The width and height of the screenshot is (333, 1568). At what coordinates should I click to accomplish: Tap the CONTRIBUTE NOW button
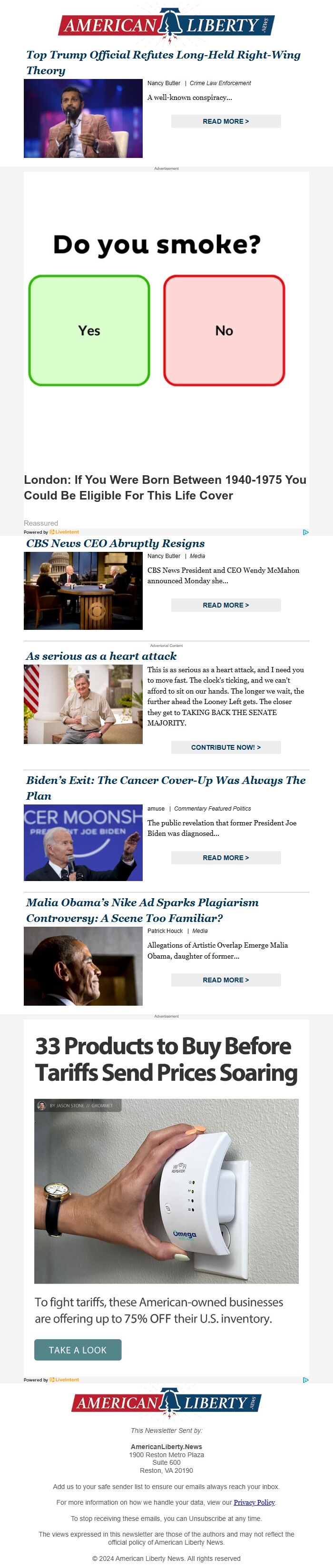[x=226, y=747]
